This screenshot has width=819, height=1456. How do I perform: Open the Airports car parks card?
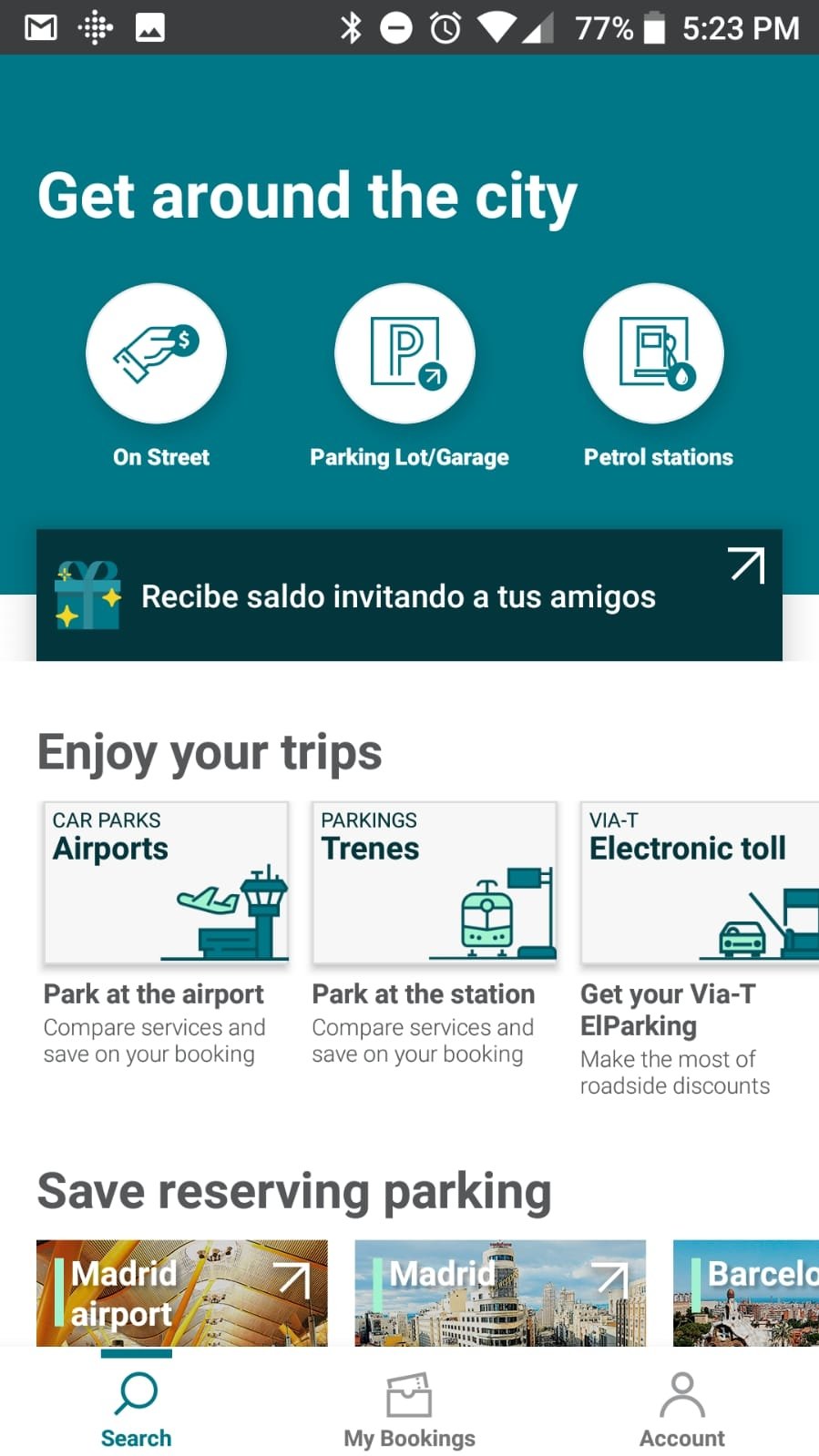pyautogui.click(x=167, y=882)
